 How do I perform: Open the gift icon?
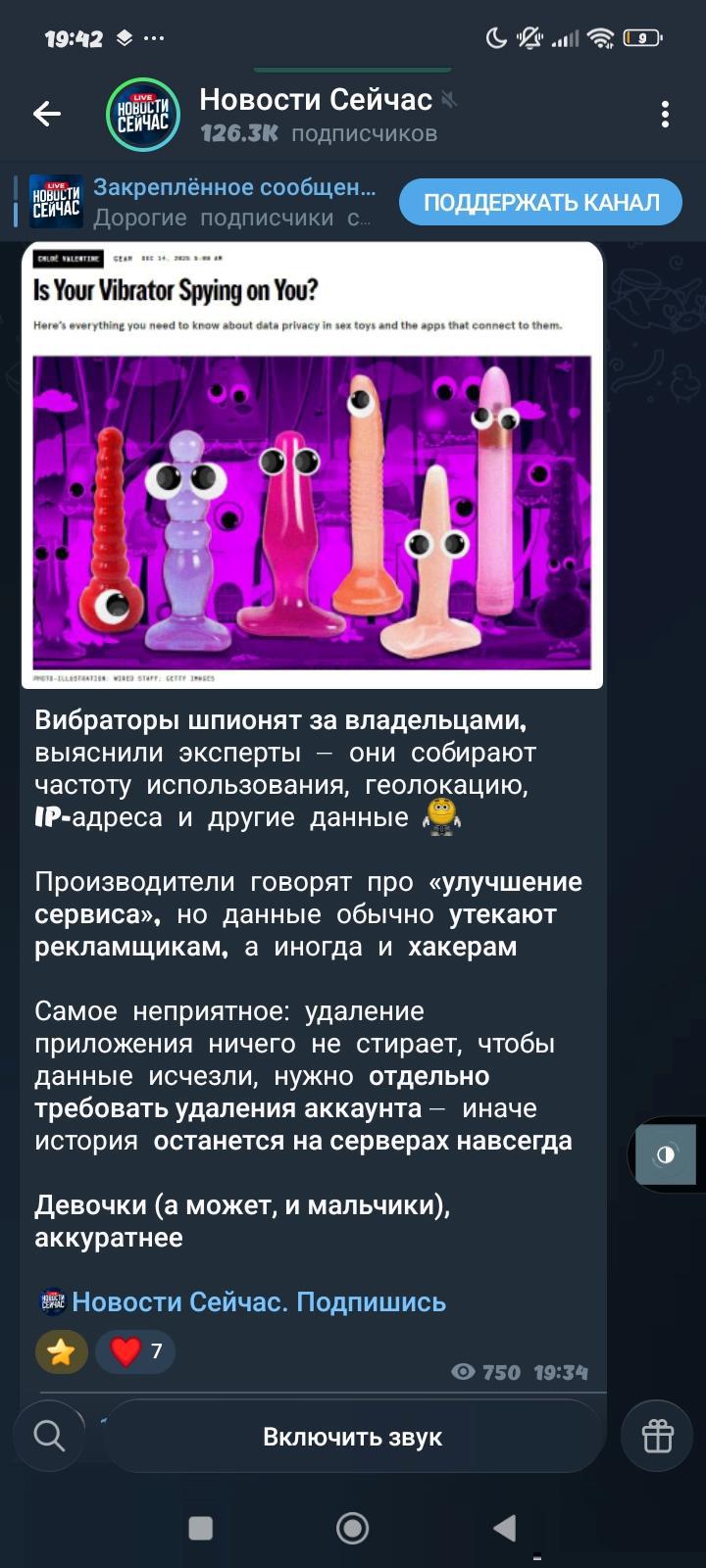[657, 1437]
